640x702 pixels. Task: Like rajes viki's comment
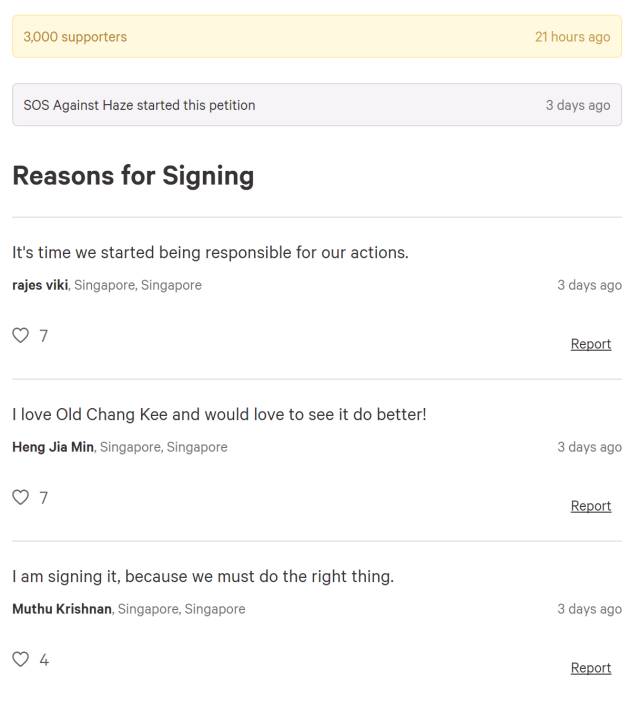21,336
